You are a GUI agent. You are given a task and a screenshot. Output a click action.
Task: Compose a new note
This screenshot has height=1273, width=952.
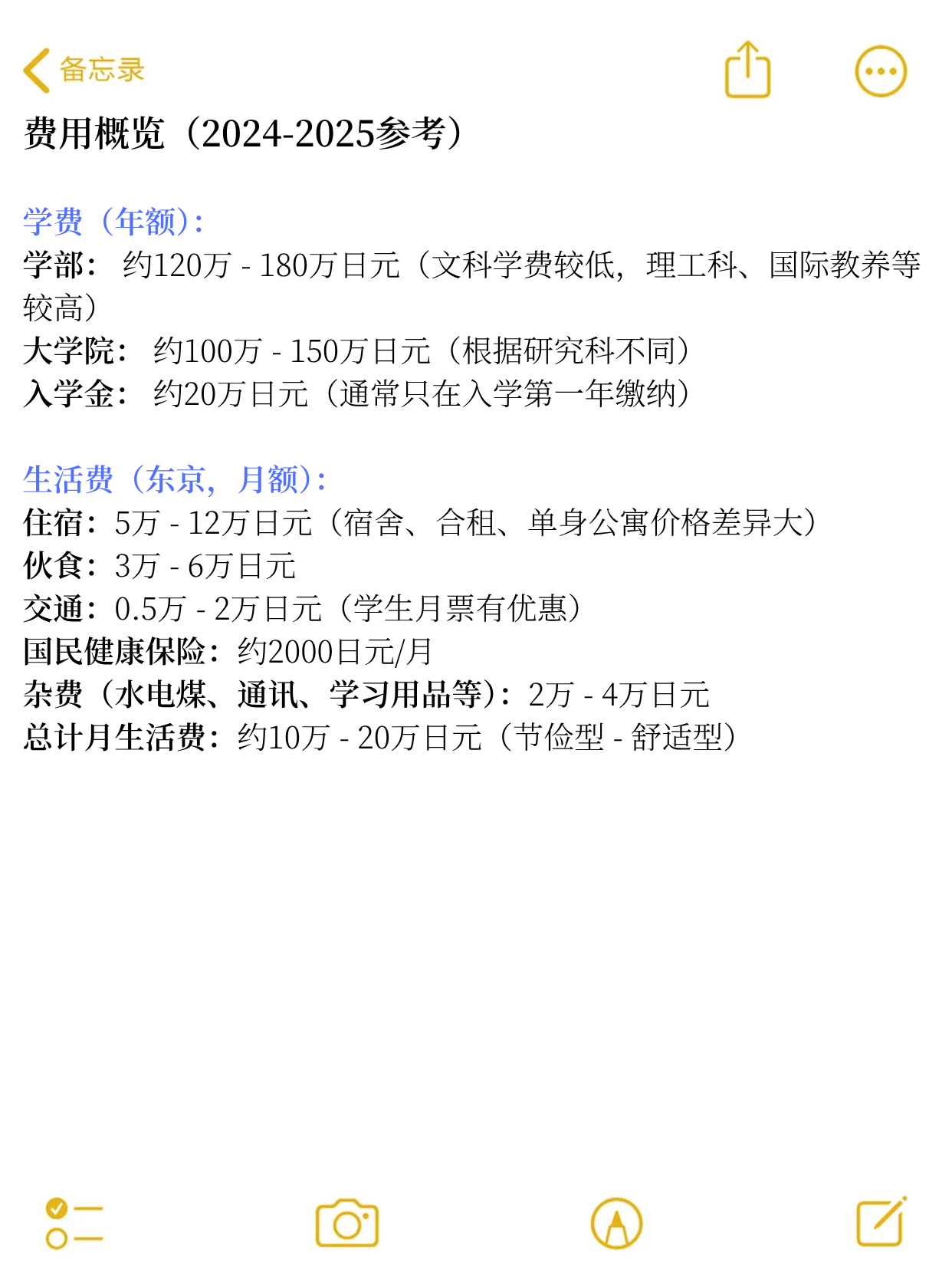[x=881, y=1222]
